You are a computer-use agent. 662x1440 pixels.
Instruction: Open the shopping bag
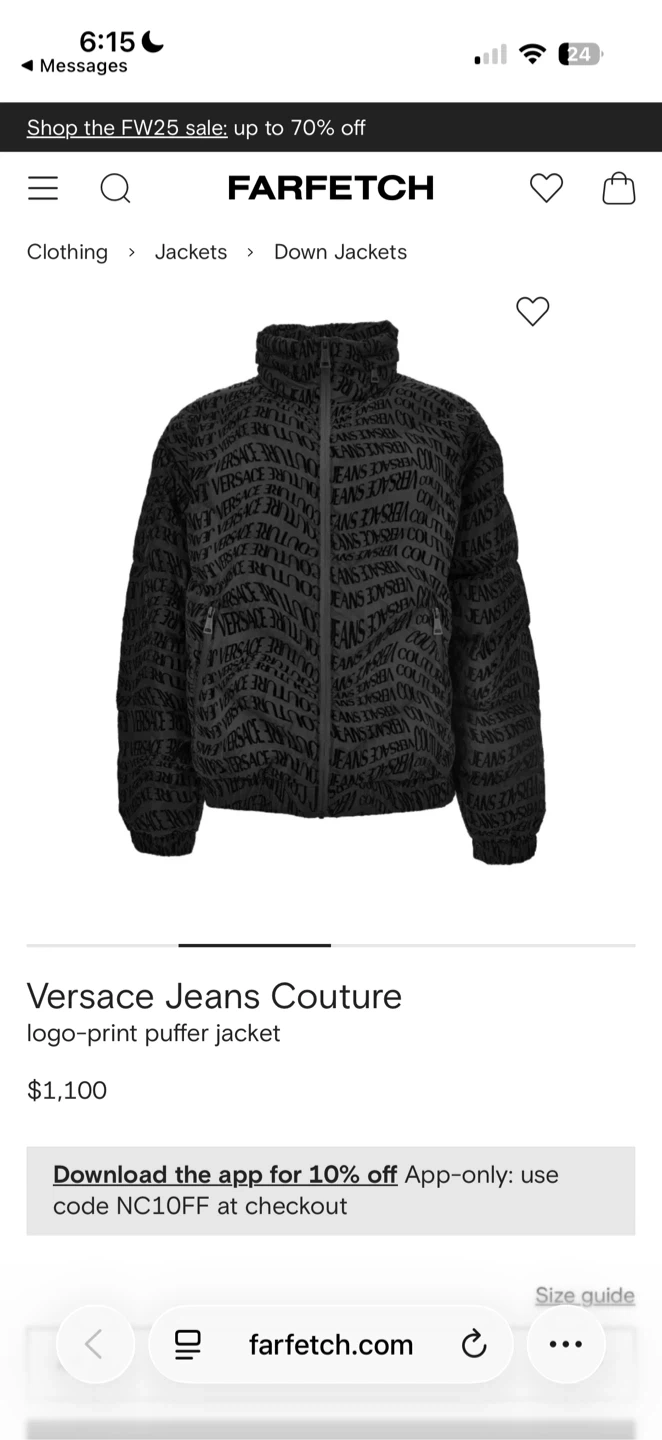[x=619, y=188]
